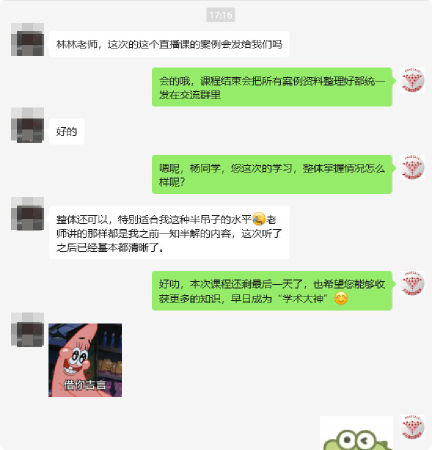432x450 pixels.
Task: Tap the avatar next to the 林林老师 message
Action: pos(28,39)
